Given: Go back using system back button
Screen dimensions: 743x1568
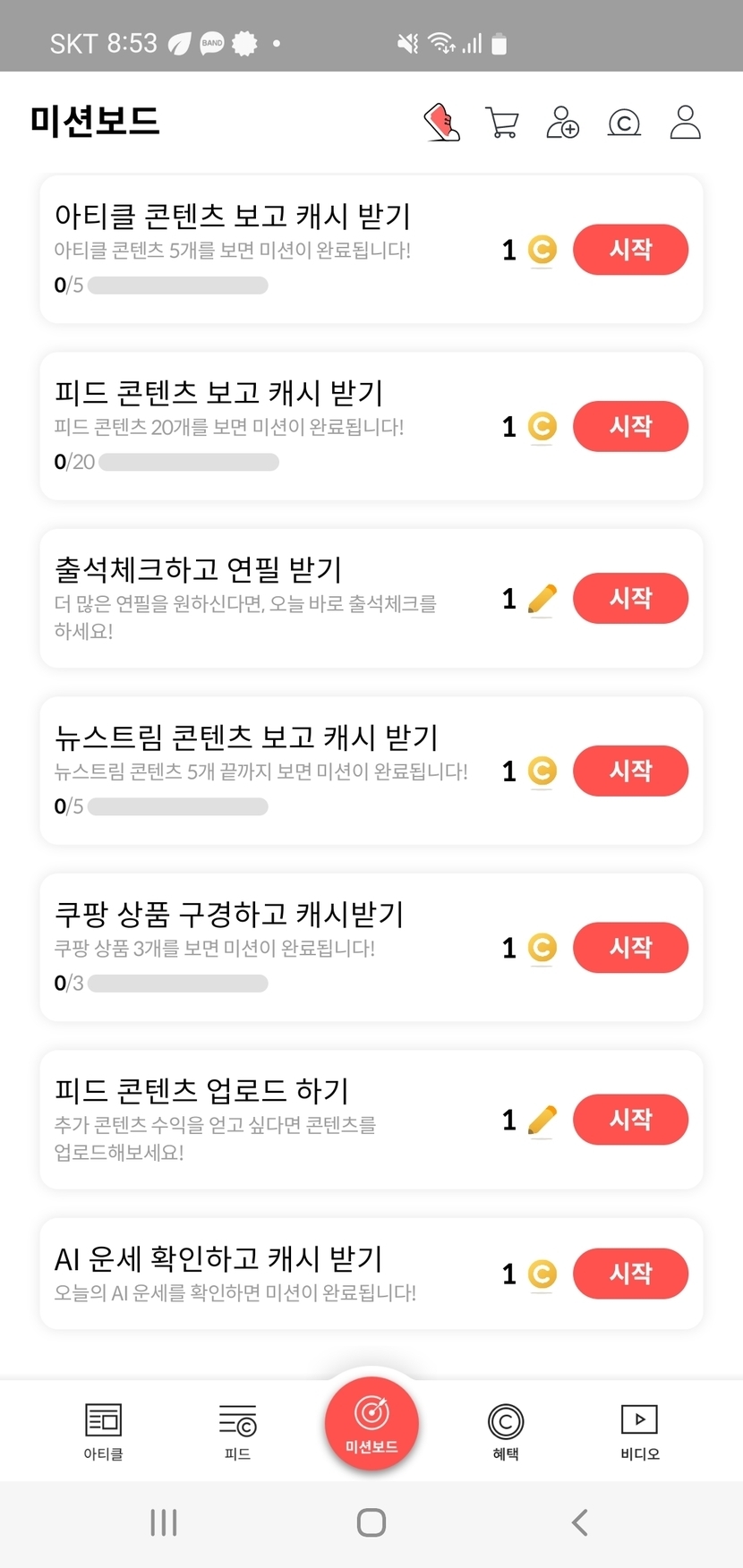Looking at the screenshot, I should 580,1522.
